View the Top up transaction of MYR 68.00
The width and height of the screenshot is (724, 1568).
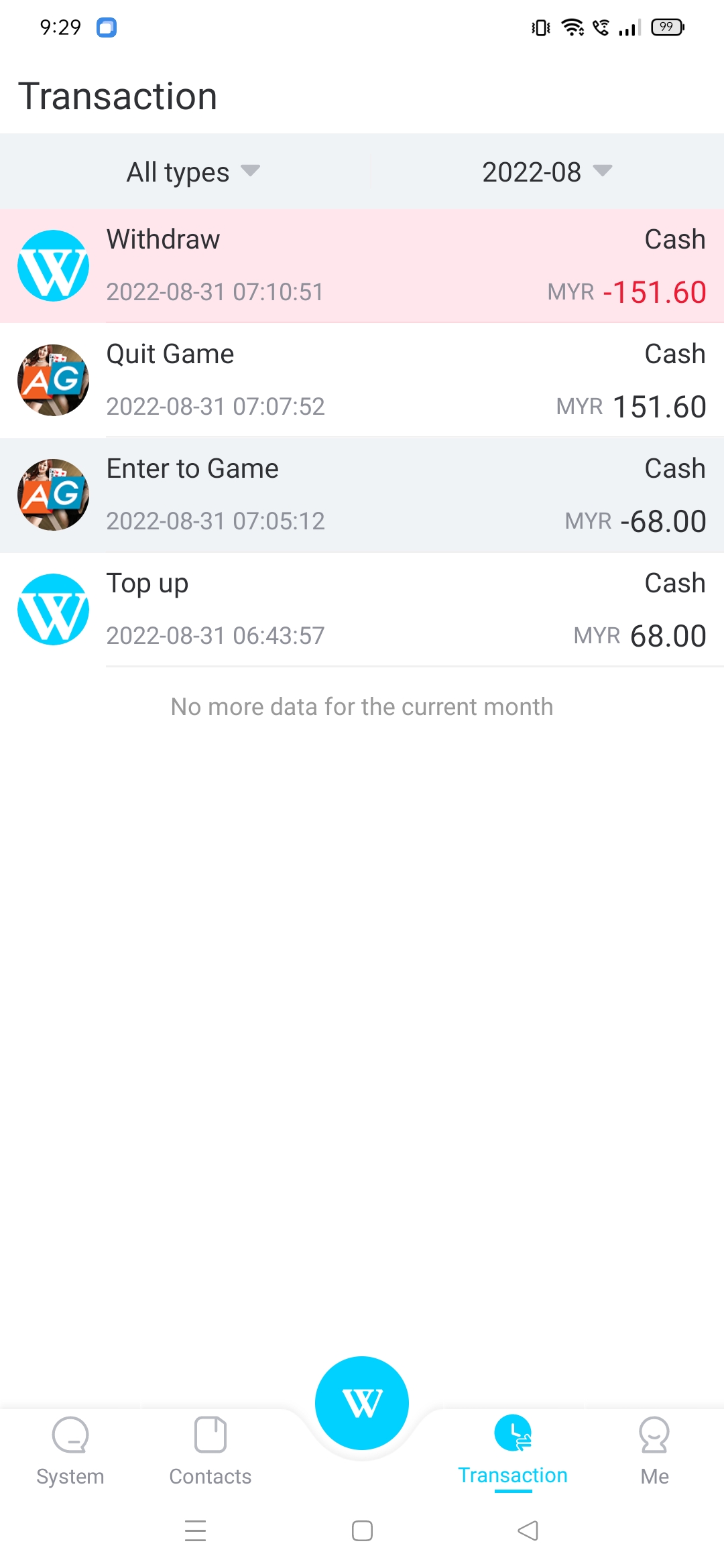362,610
